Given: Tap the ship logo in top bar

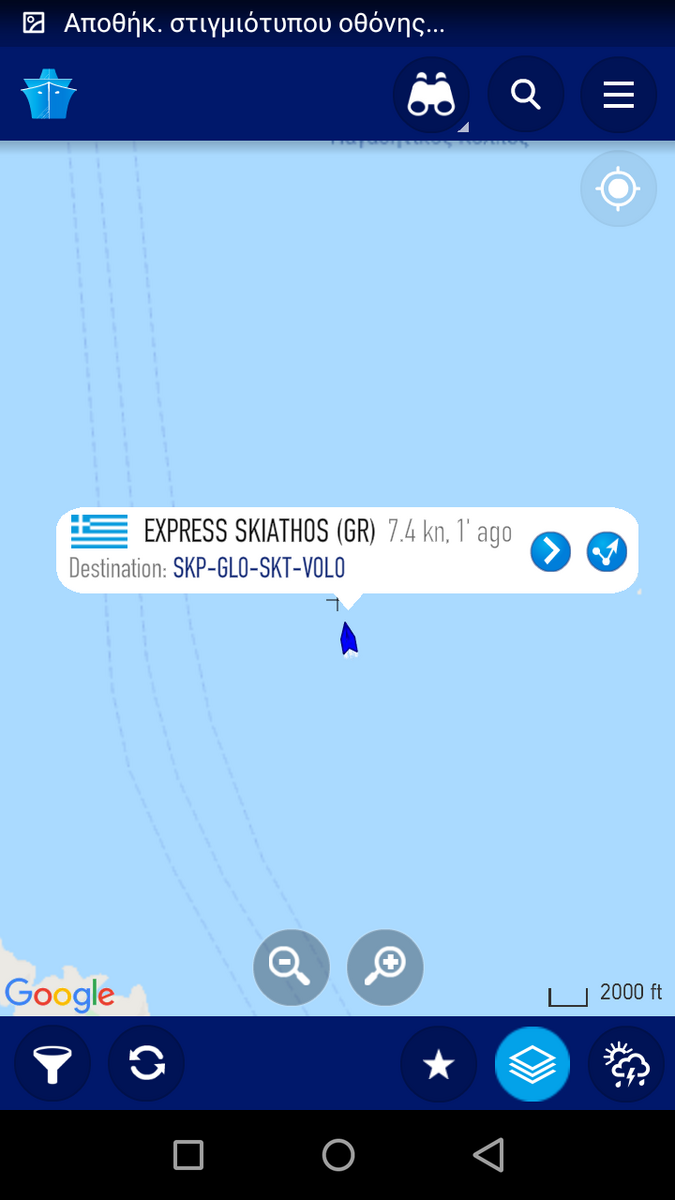Looking at the screenshot, I should coord(49,95).
